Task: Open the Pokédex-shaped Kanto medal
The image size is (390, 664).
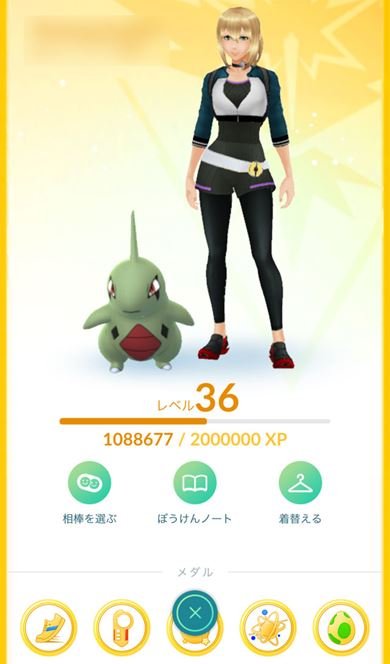Action: click(x=122, y=628)
